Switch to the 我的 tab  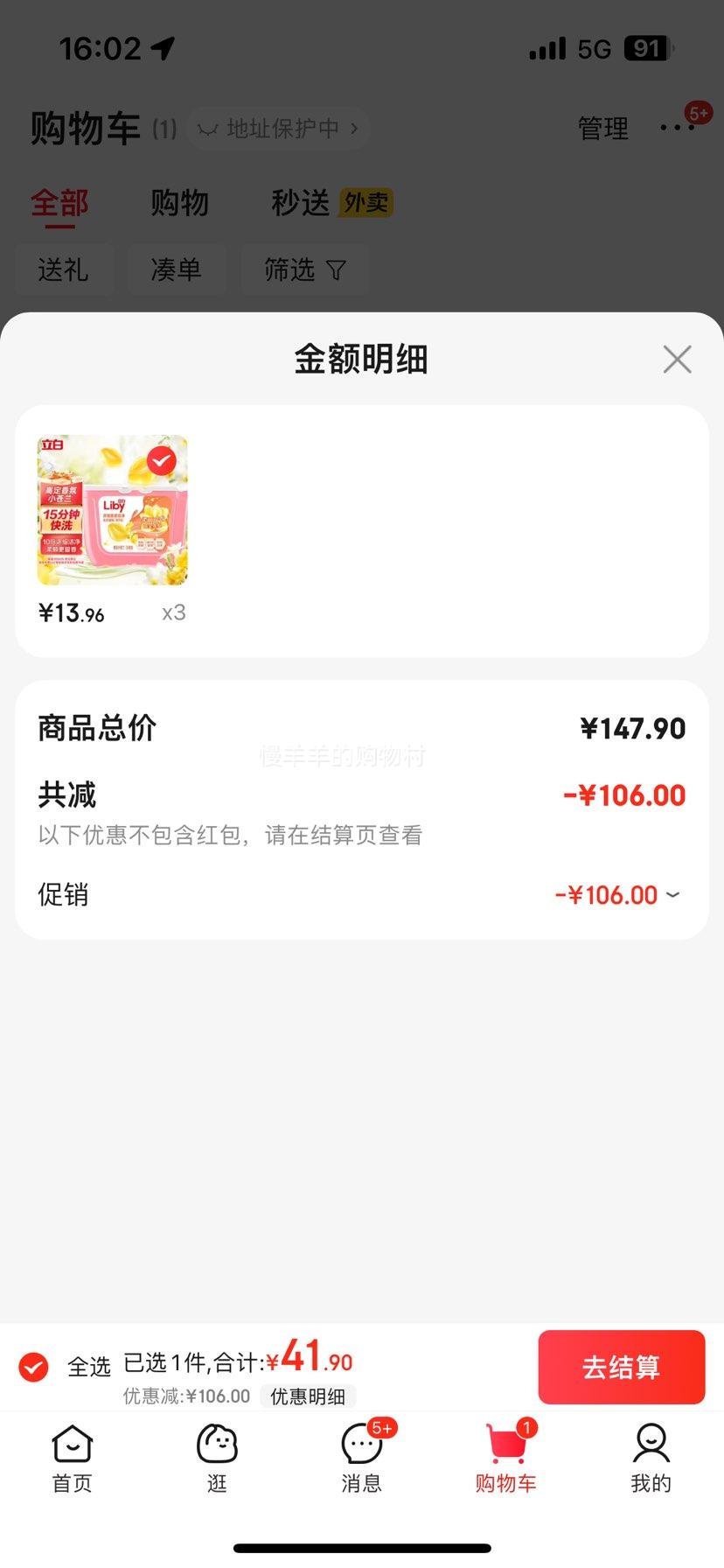click(x=651, y=1459)
